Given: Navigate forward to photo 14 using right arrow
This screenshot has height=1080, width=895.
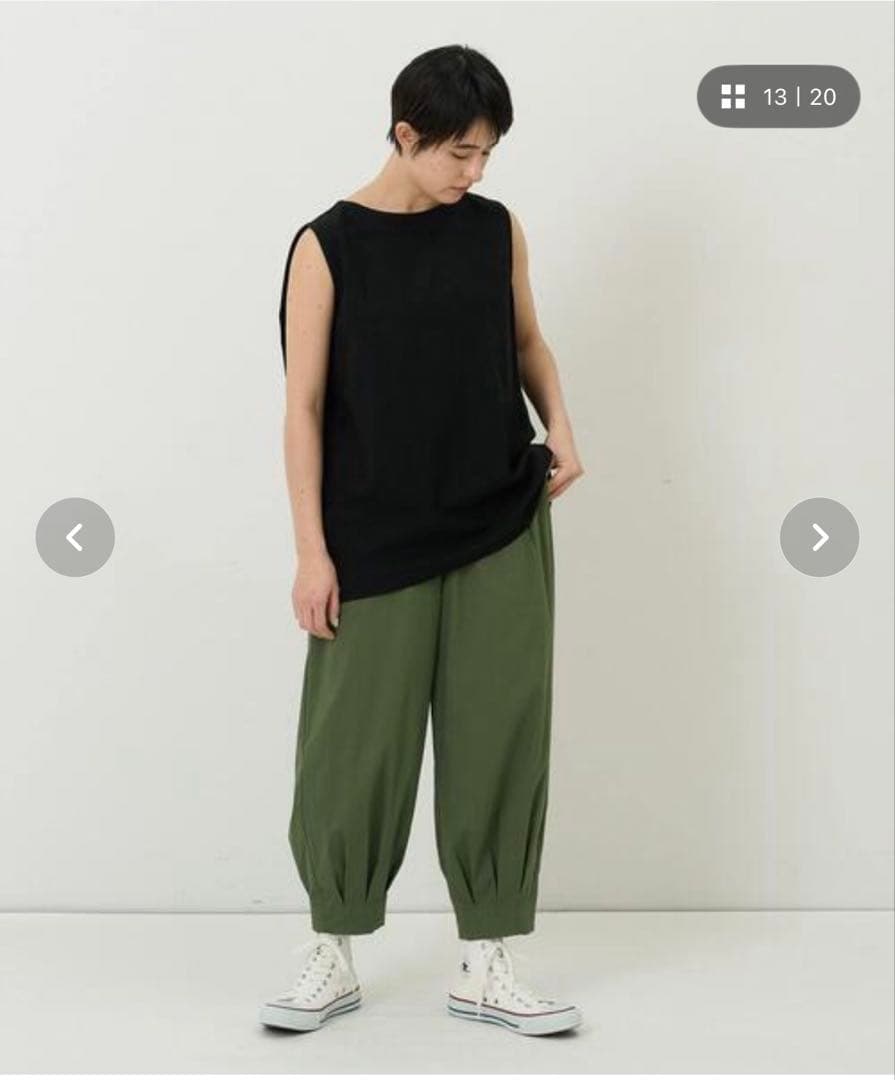Looking at the screenshot, I should 820,537.
